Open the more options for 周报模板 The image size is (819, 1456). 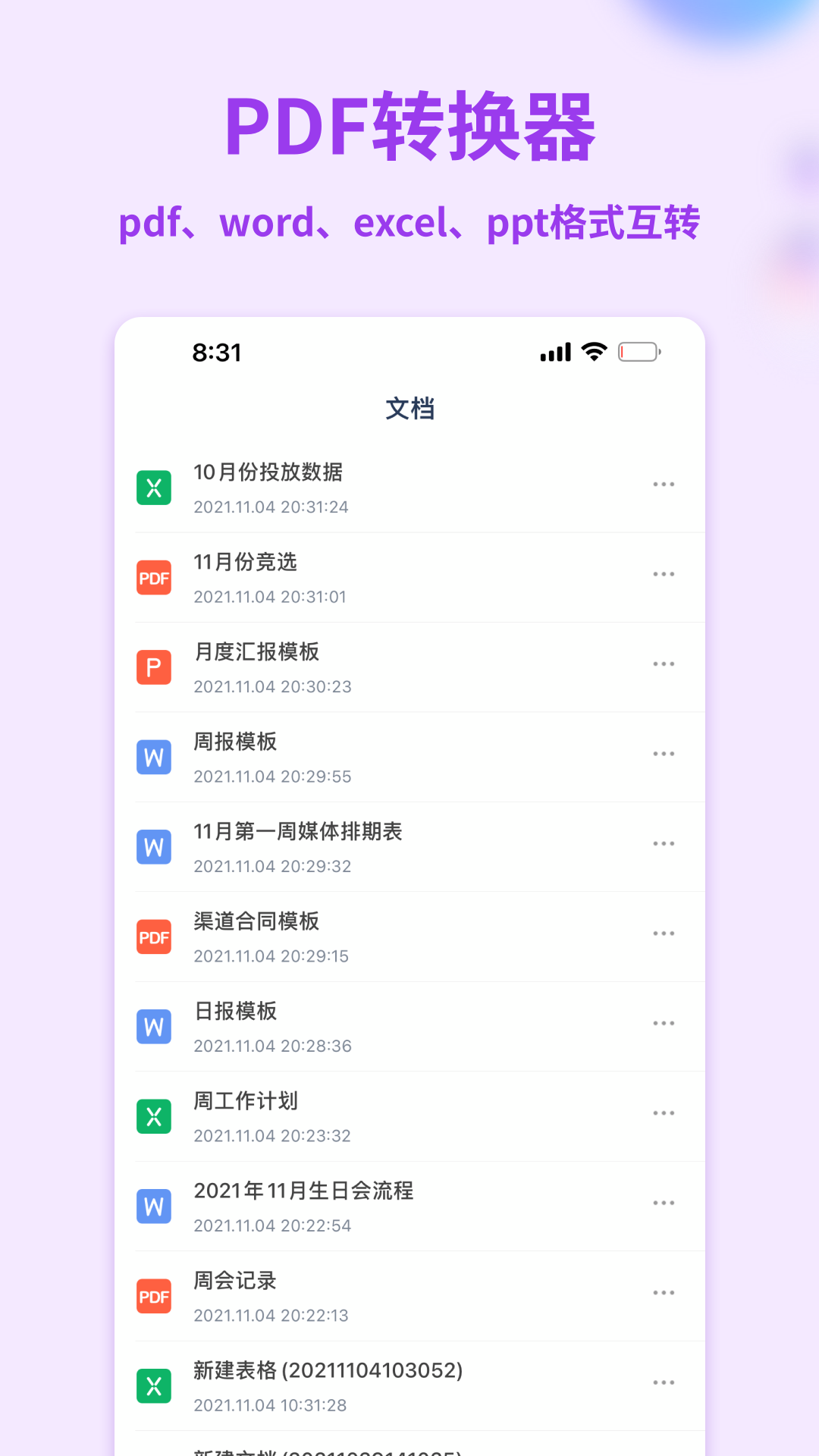(x=664, y=754)
